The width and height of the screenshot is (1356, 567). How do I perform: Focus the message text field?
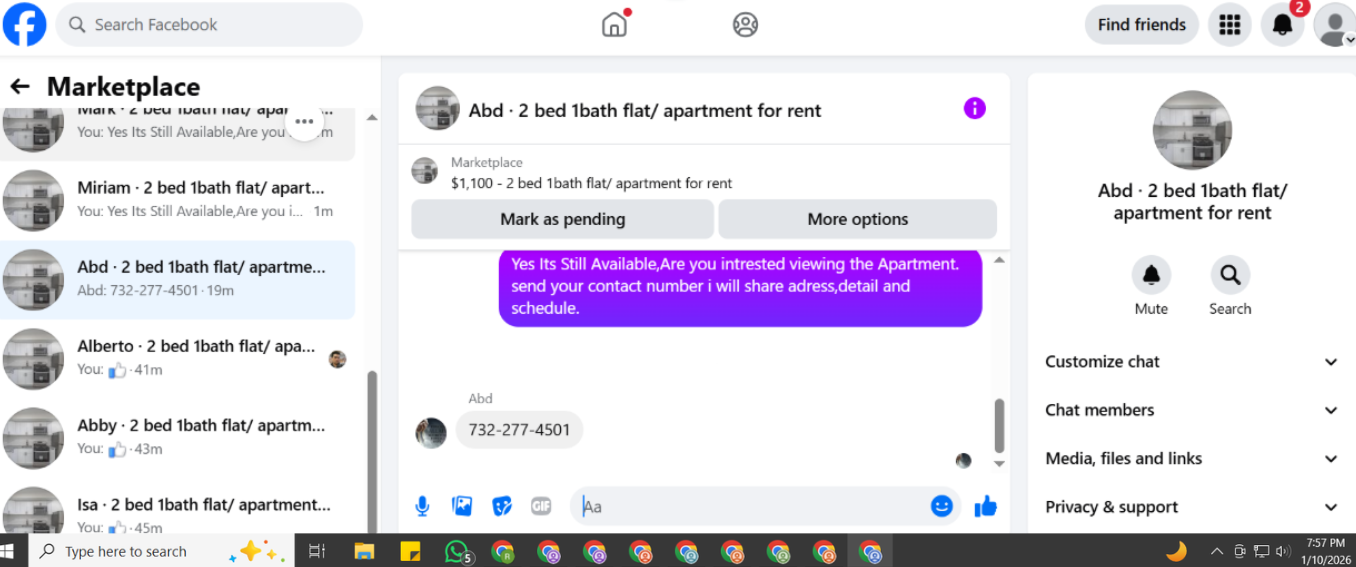(750, 507)
